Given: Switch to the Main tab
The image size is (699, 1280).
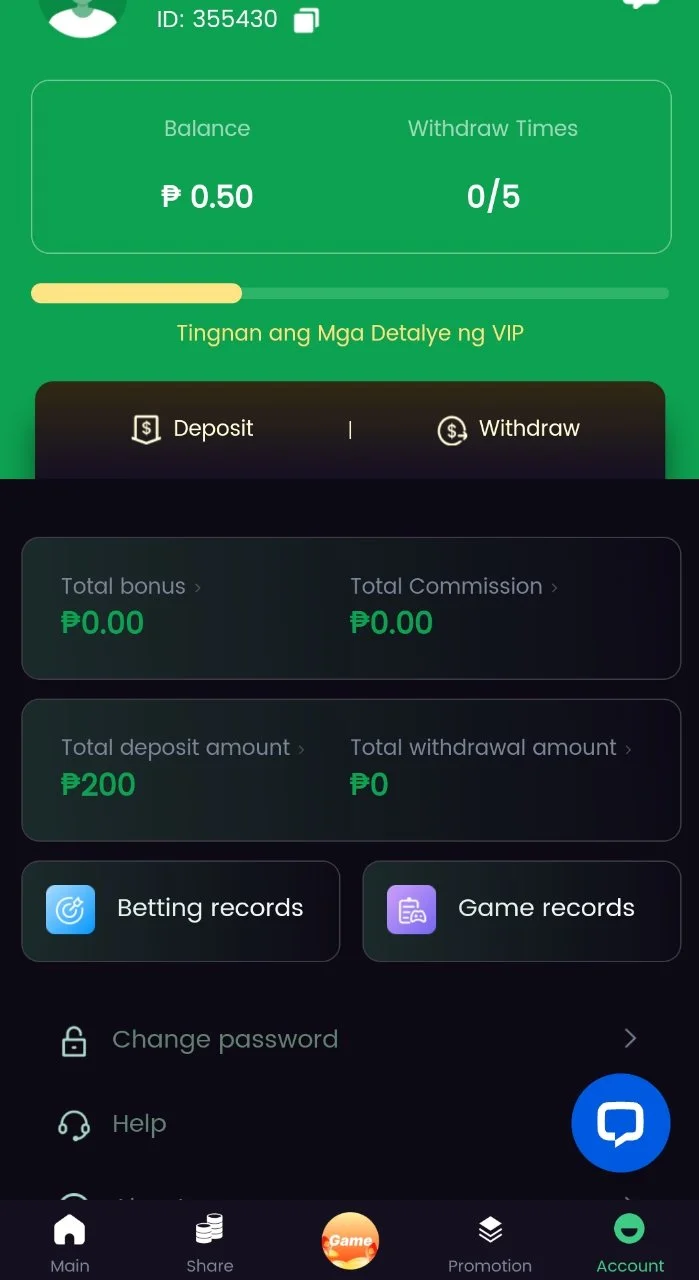Looking at the screenshot, I should pos(70,1243).
